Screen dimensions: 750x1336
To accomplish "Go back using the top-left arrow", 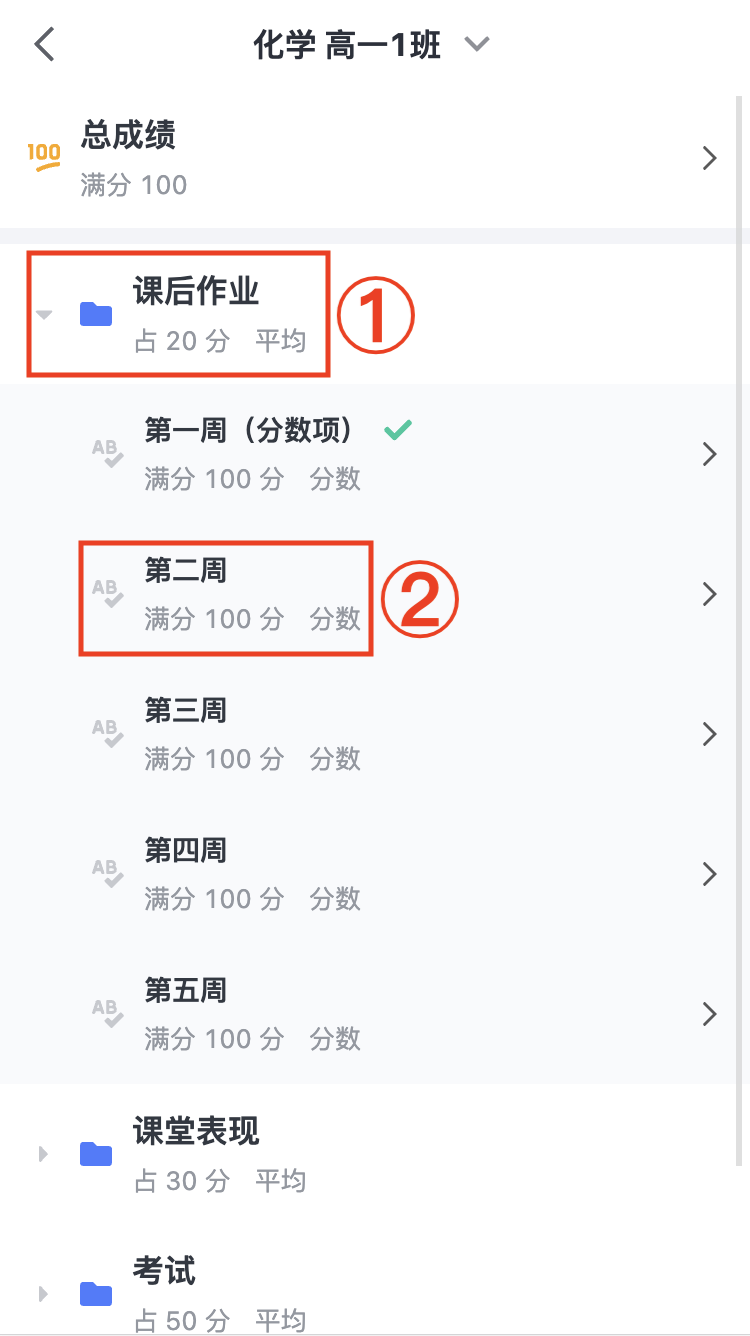I will (44, 45).
